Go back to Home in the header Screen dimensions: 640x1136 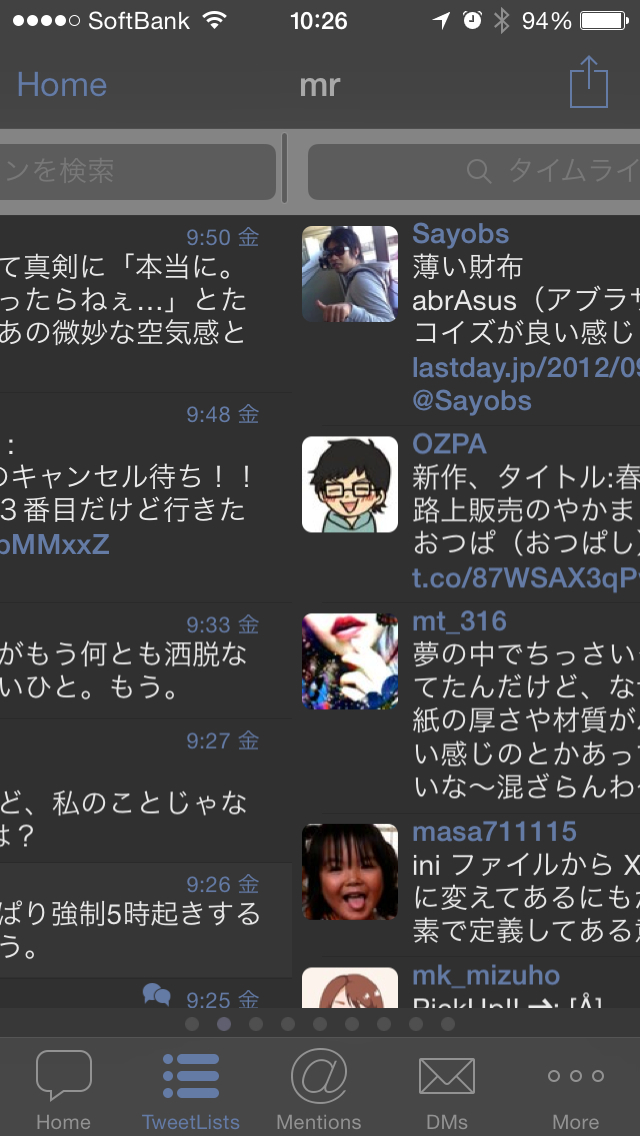[62, 85]
